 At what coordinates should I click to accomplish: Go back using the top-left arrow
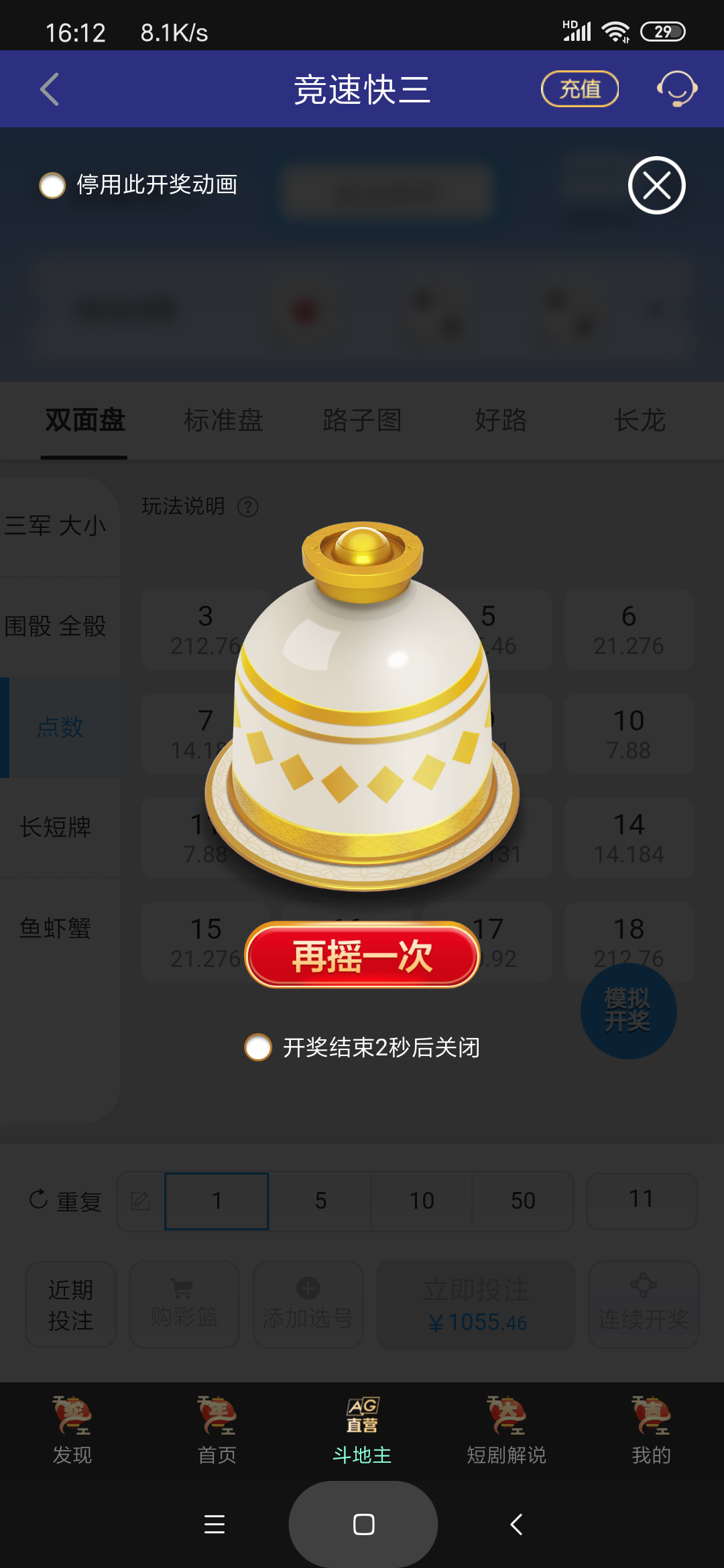tap(50, 89)
